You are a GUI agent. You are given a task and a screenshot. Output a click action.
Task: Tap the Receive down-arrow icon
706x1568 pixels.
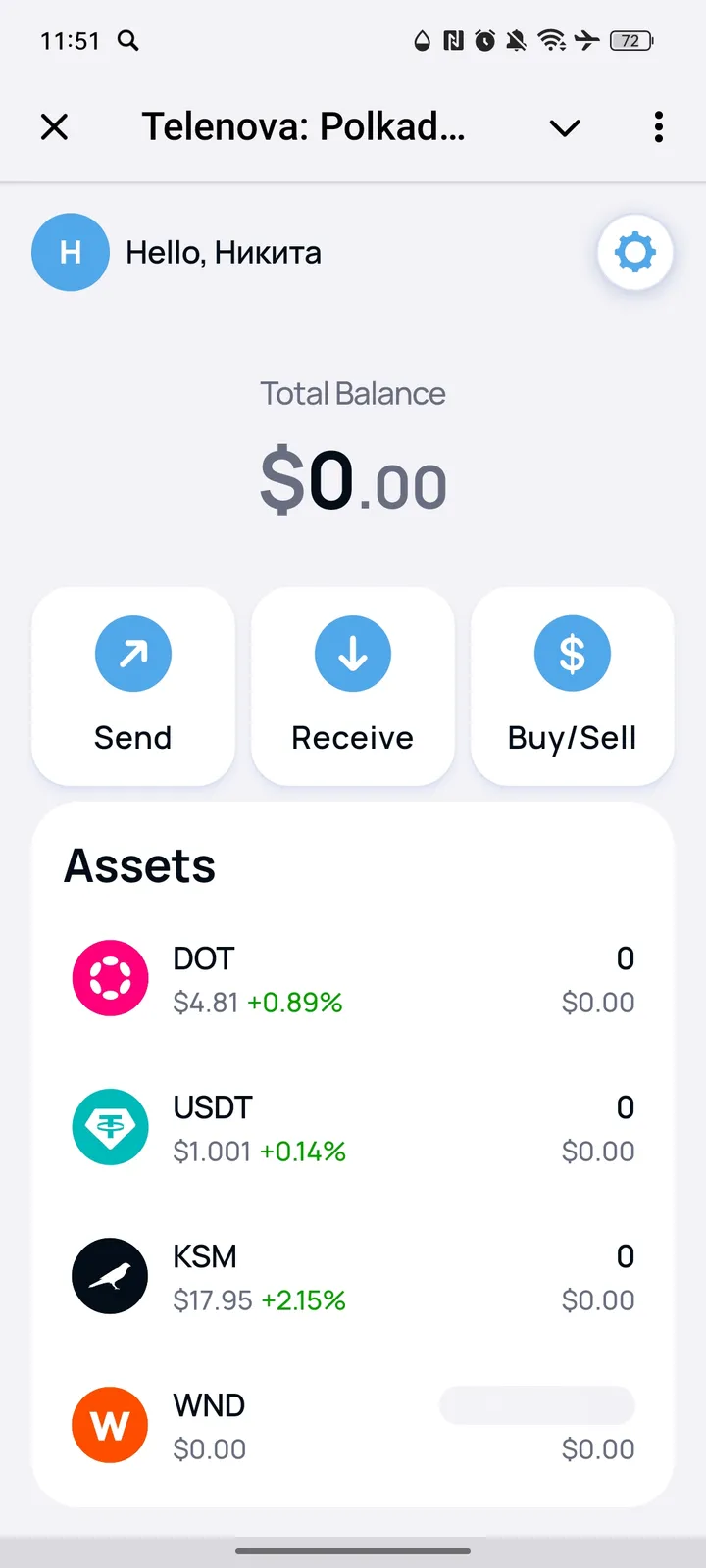352,654
